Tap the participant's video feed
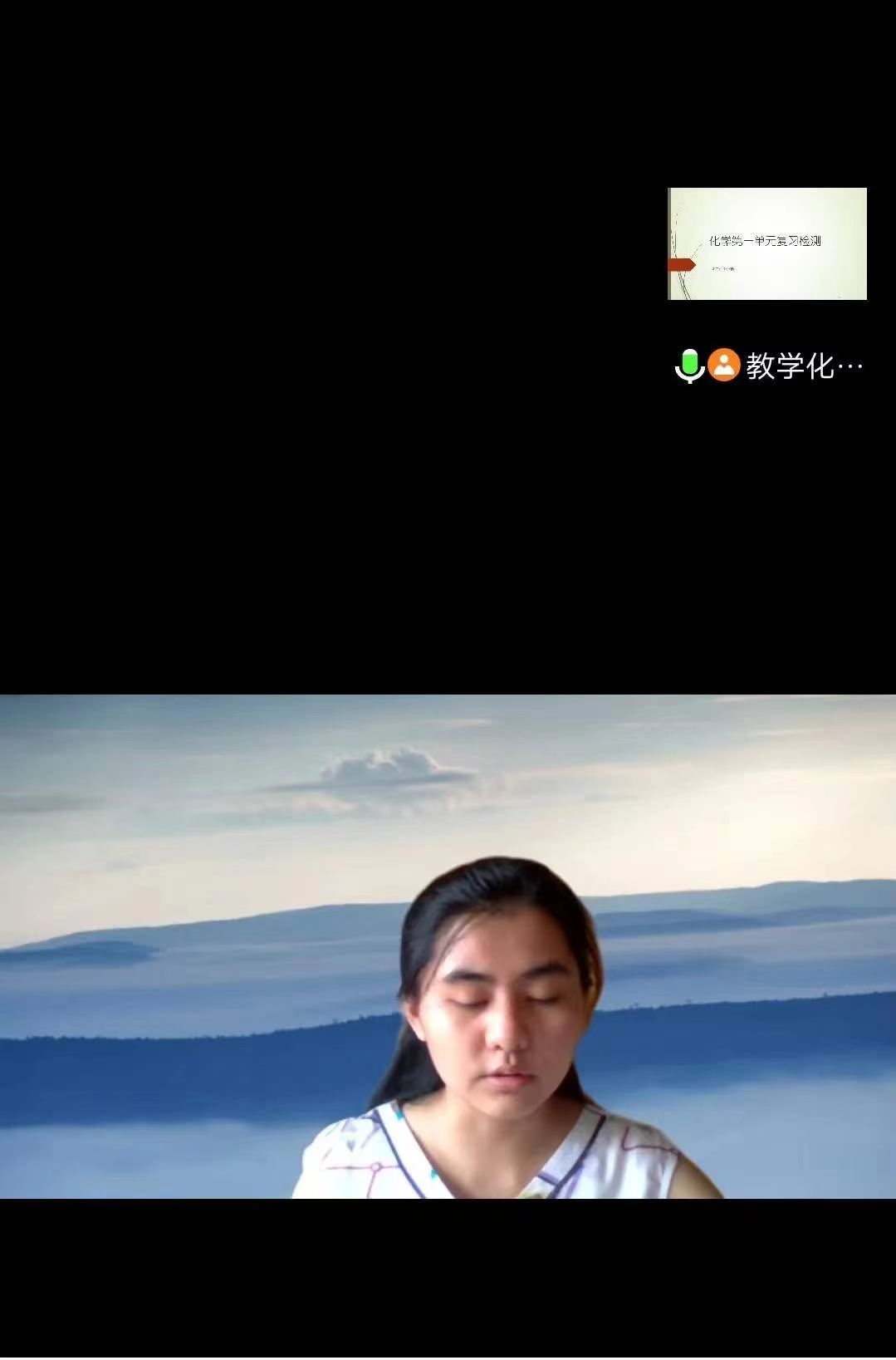 tap(448, 945)
